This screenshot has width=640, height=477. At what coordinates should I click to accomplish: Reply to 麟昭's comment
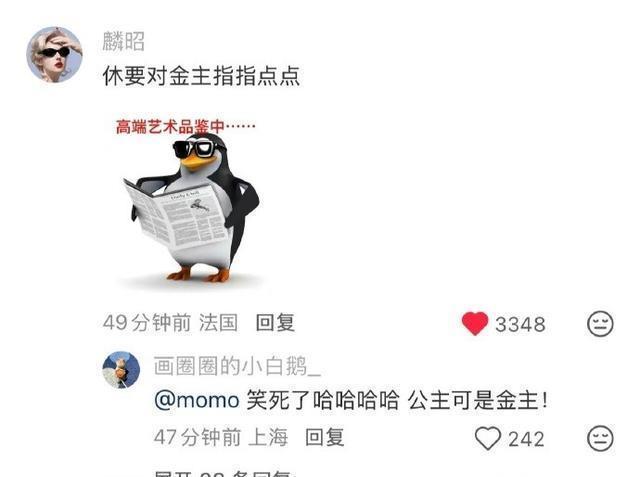click(x=275, y=323)
